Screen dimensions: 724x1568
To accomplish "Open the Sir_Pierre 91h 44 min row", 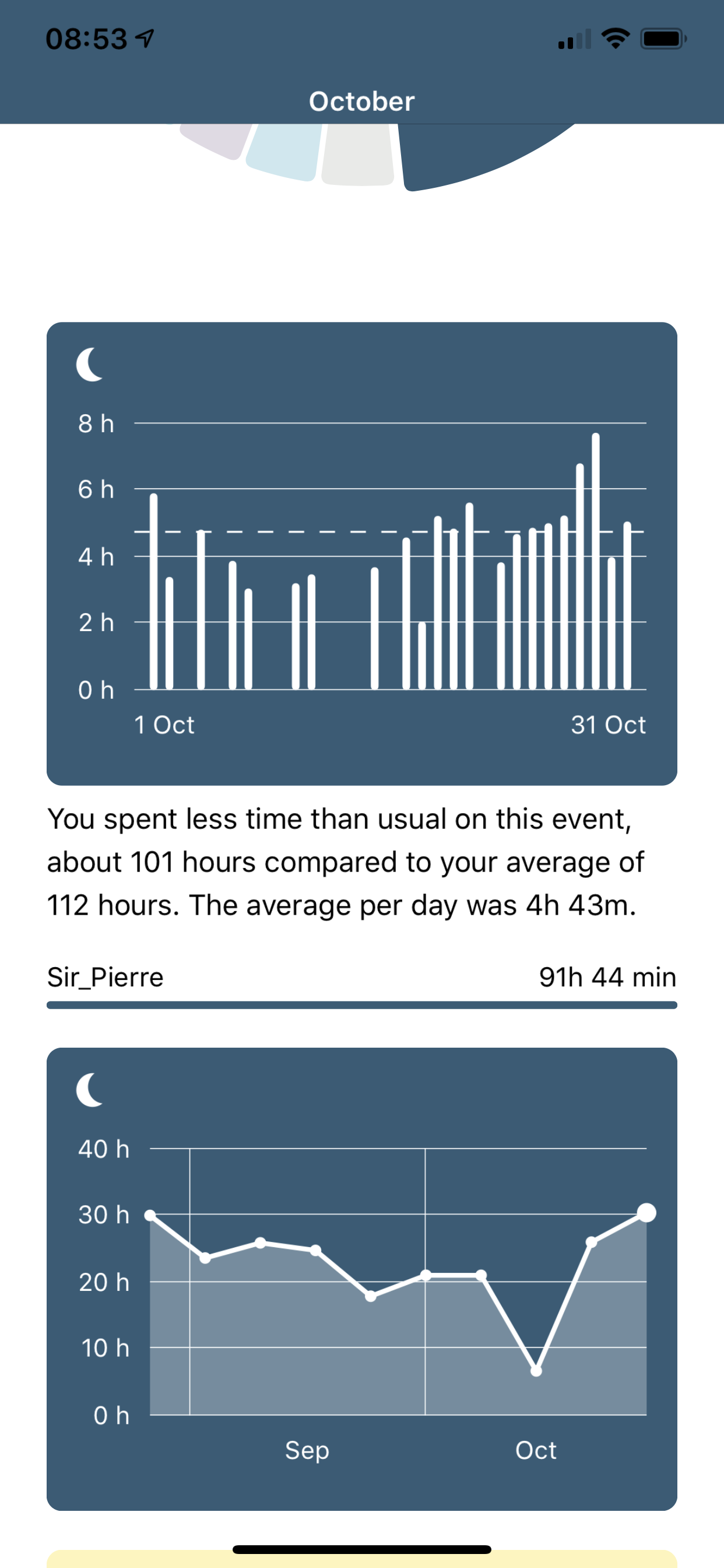I will coord(362,984).
